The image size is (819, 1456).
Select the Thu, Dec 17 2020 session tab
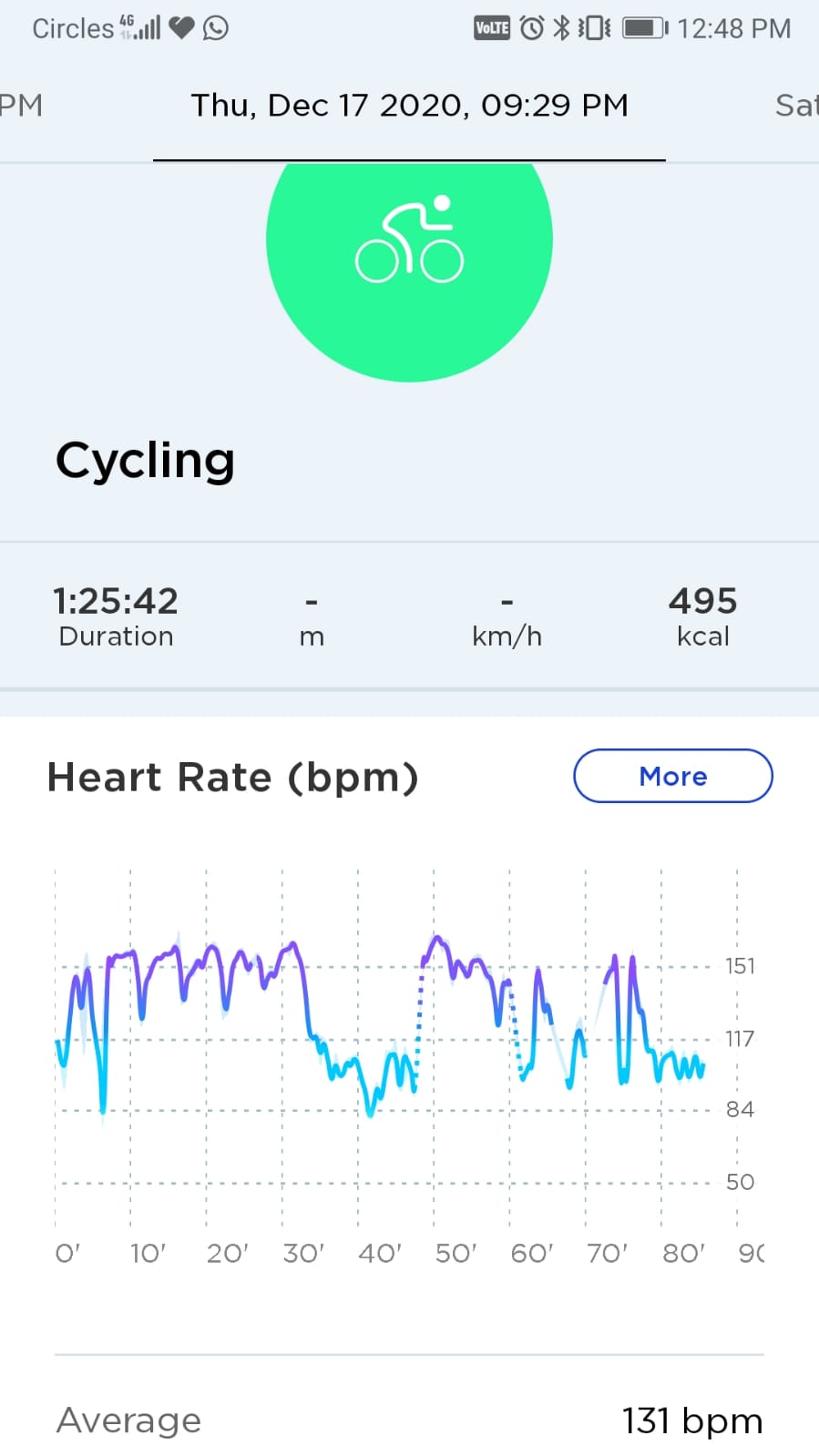[409, 106]
